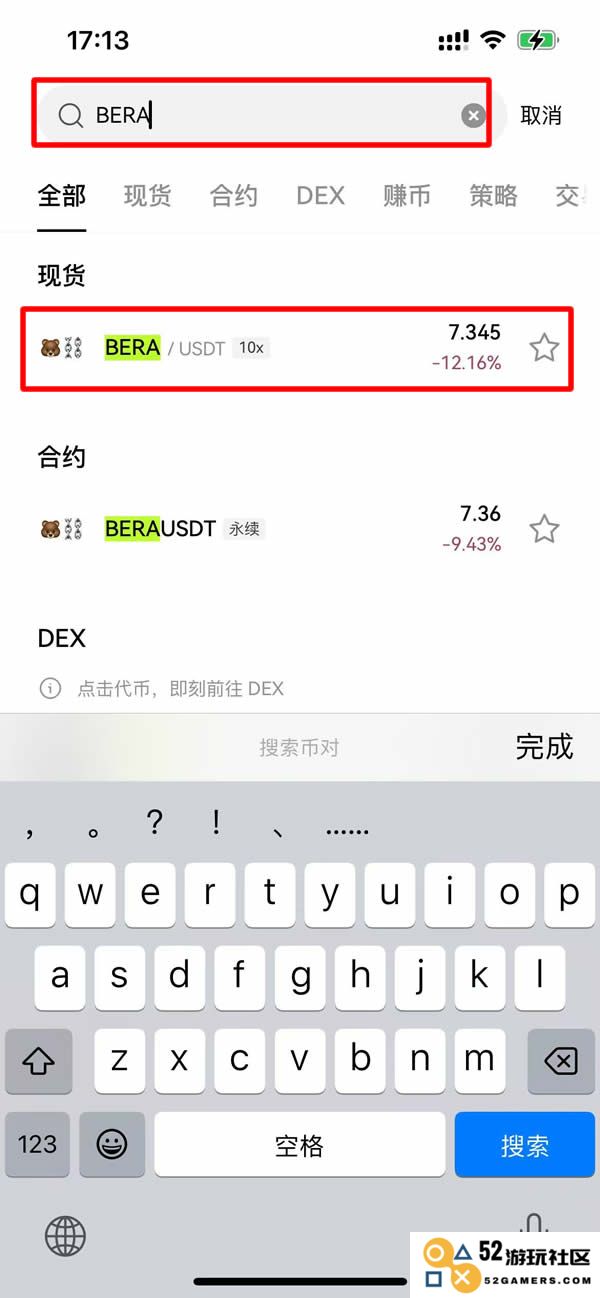Screen dimensions: 600x1298
Task: Tap the 空格 space key
Action: [299, 1144]
